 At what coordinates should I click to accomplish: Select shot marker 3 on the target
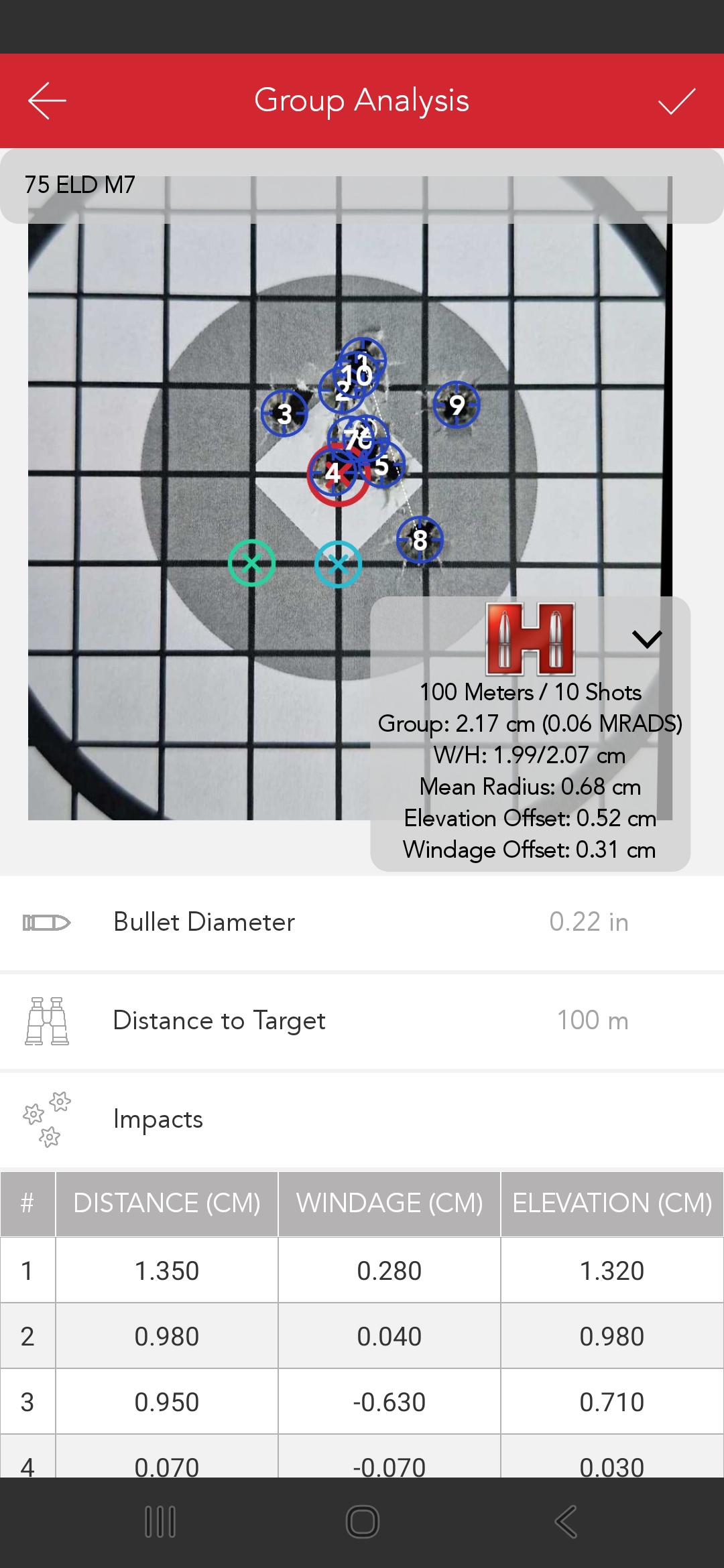pyautogui.click(x=284, y=414)
